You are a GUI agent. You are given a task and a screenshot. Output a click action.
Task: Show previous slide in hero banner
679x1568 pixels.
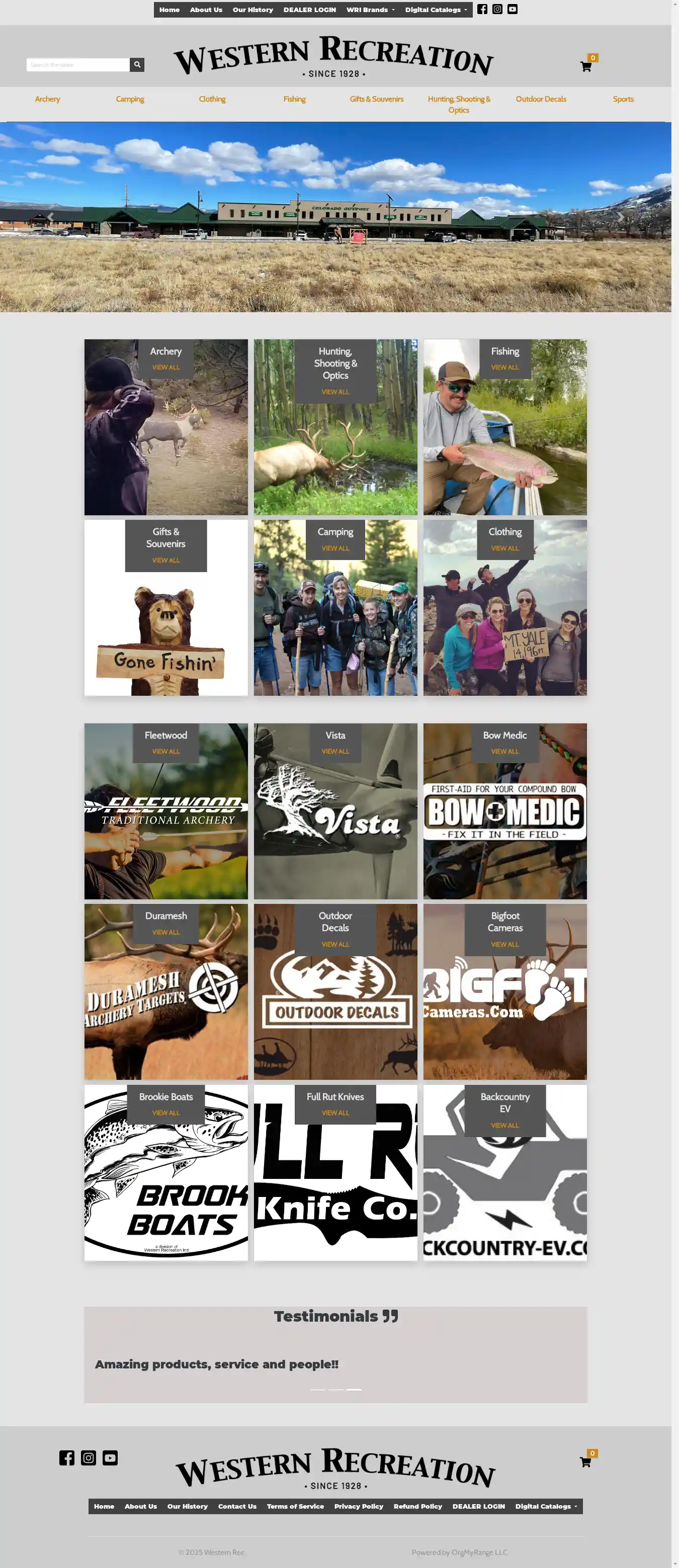coord(50,217)
